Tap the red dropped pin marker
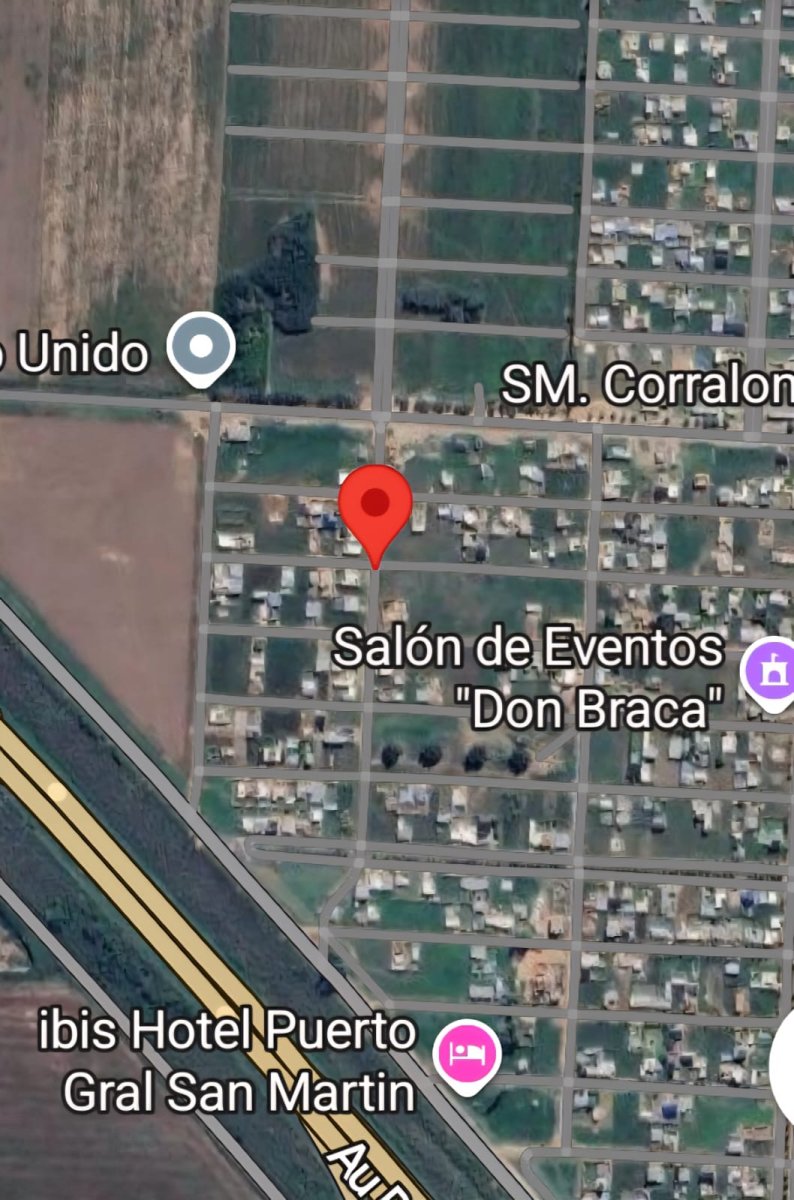This screenshot has width=794, height=1200. pos(375,507)
